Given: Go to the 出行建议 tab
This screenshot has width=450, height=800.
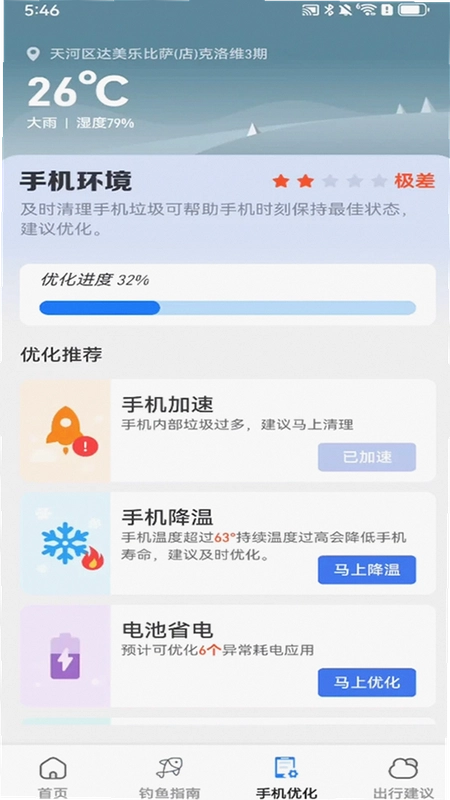Looking at the screenshot, I should point(403,777).
